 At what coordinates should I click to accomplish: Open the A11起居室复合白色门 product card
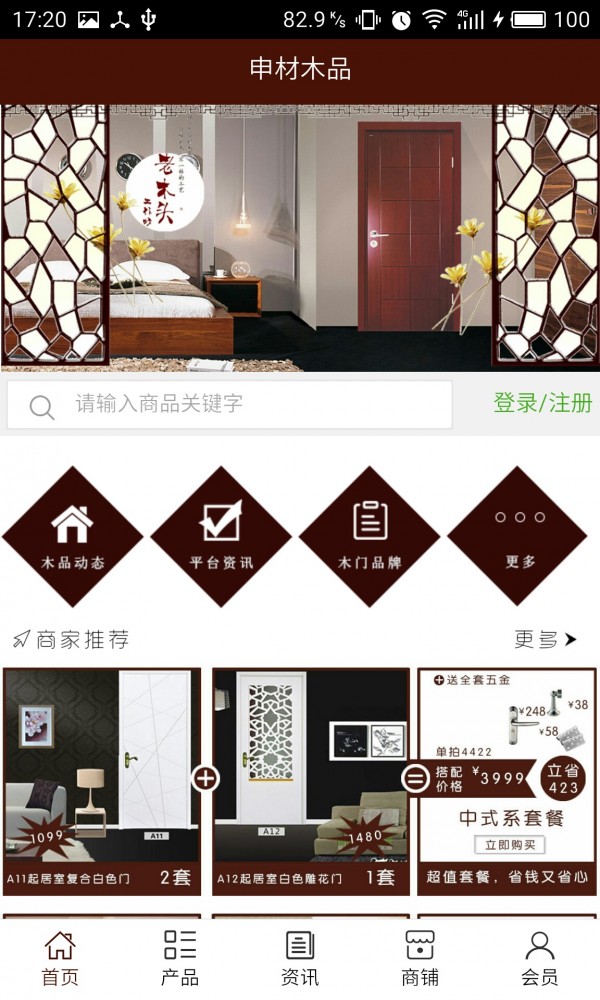click(102, 780)
